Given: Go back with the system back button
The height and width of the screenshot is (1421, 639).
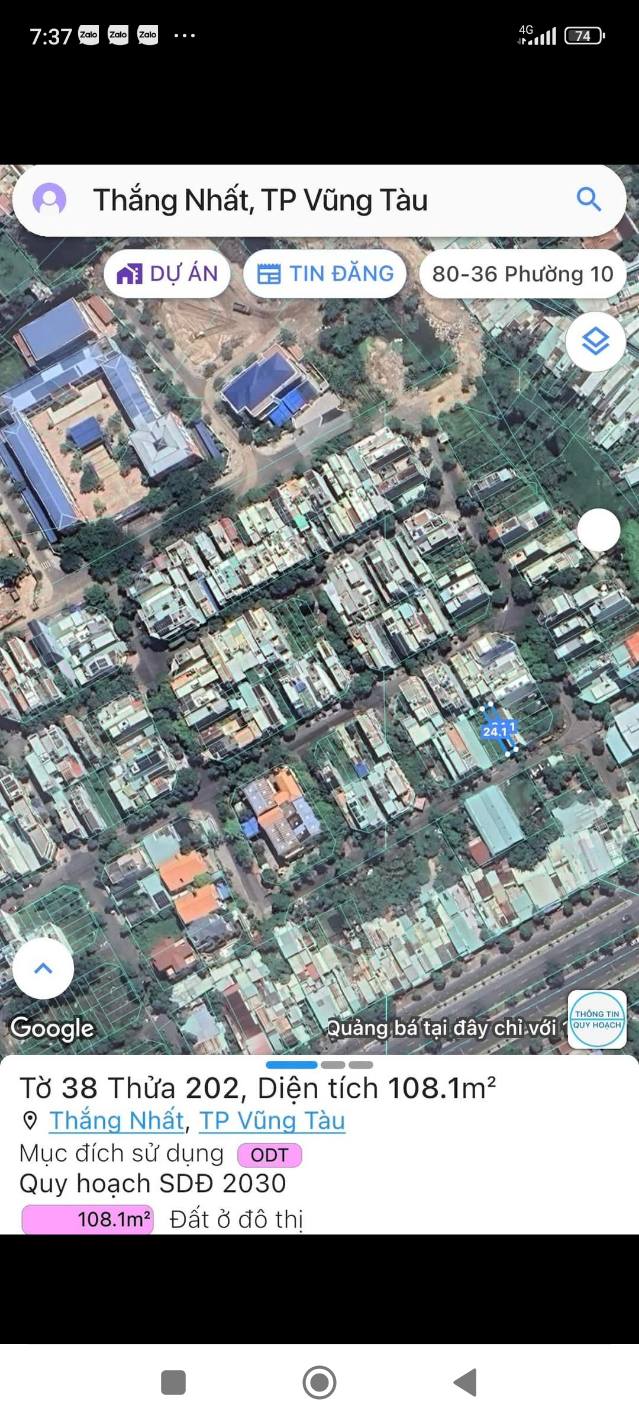Looking at the screenshot, I should [465, 1382].
